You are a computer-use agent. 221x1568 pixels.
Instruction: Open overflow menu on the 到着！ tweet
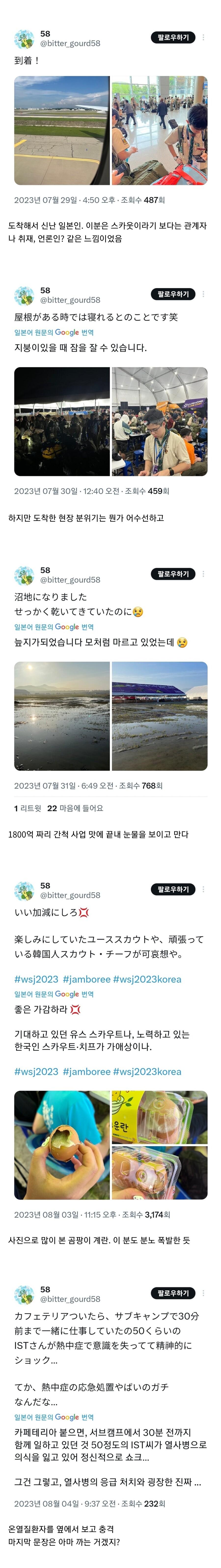[203, 38]
